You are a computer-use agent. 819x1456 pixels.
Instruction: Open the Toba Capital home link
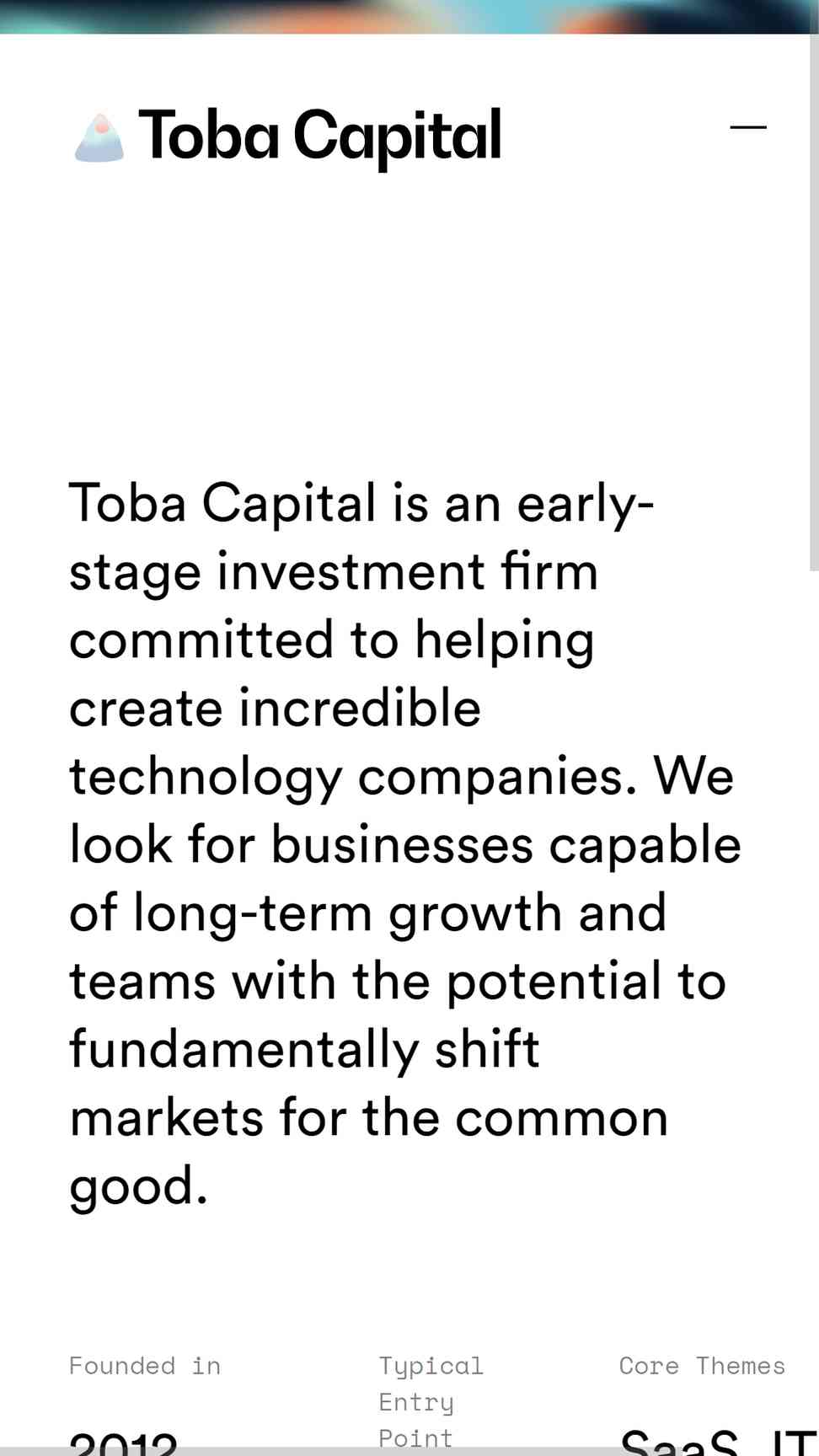tap(288, 136)
